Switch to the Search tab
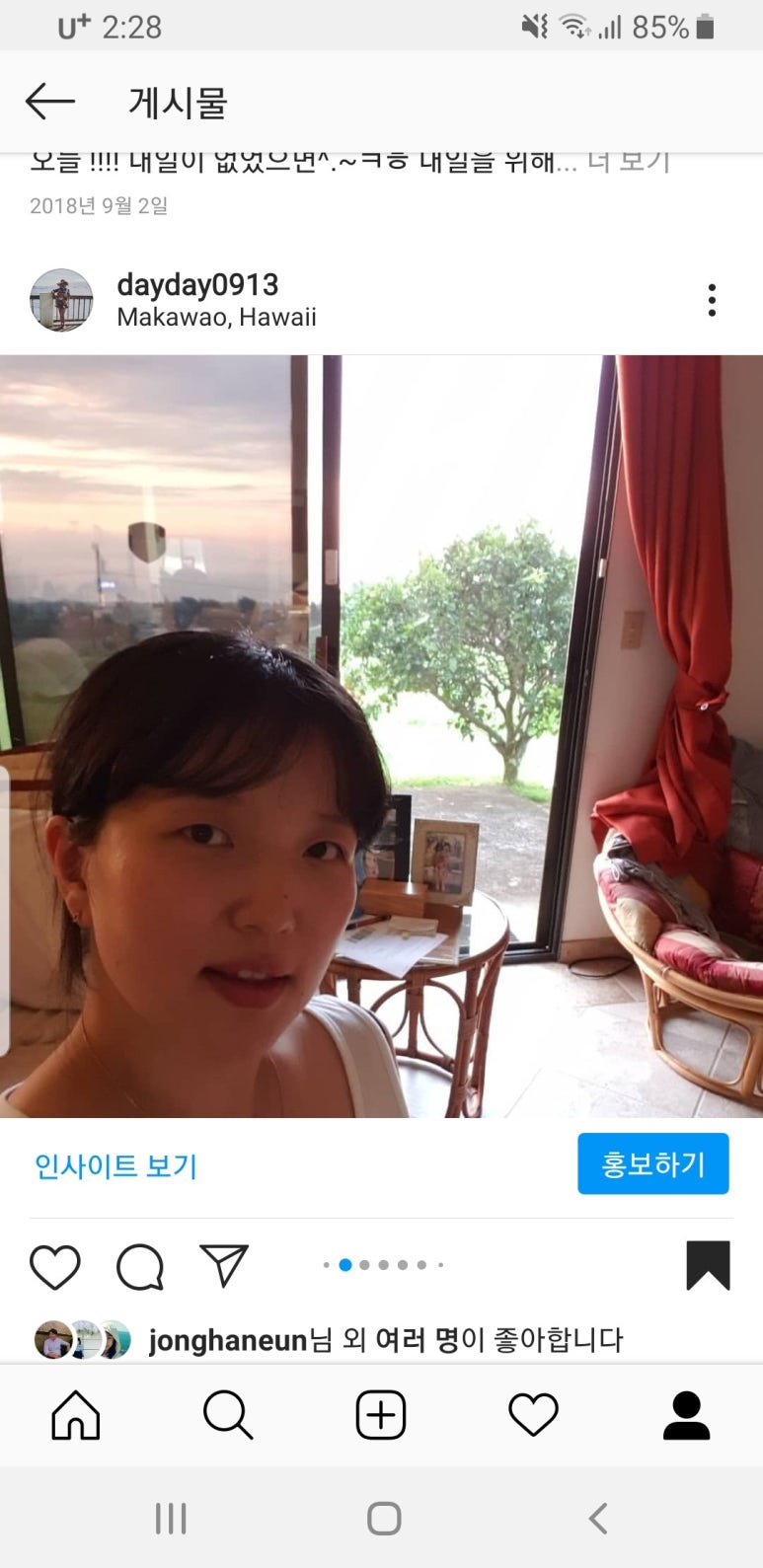 click(x=228, y=1416)
